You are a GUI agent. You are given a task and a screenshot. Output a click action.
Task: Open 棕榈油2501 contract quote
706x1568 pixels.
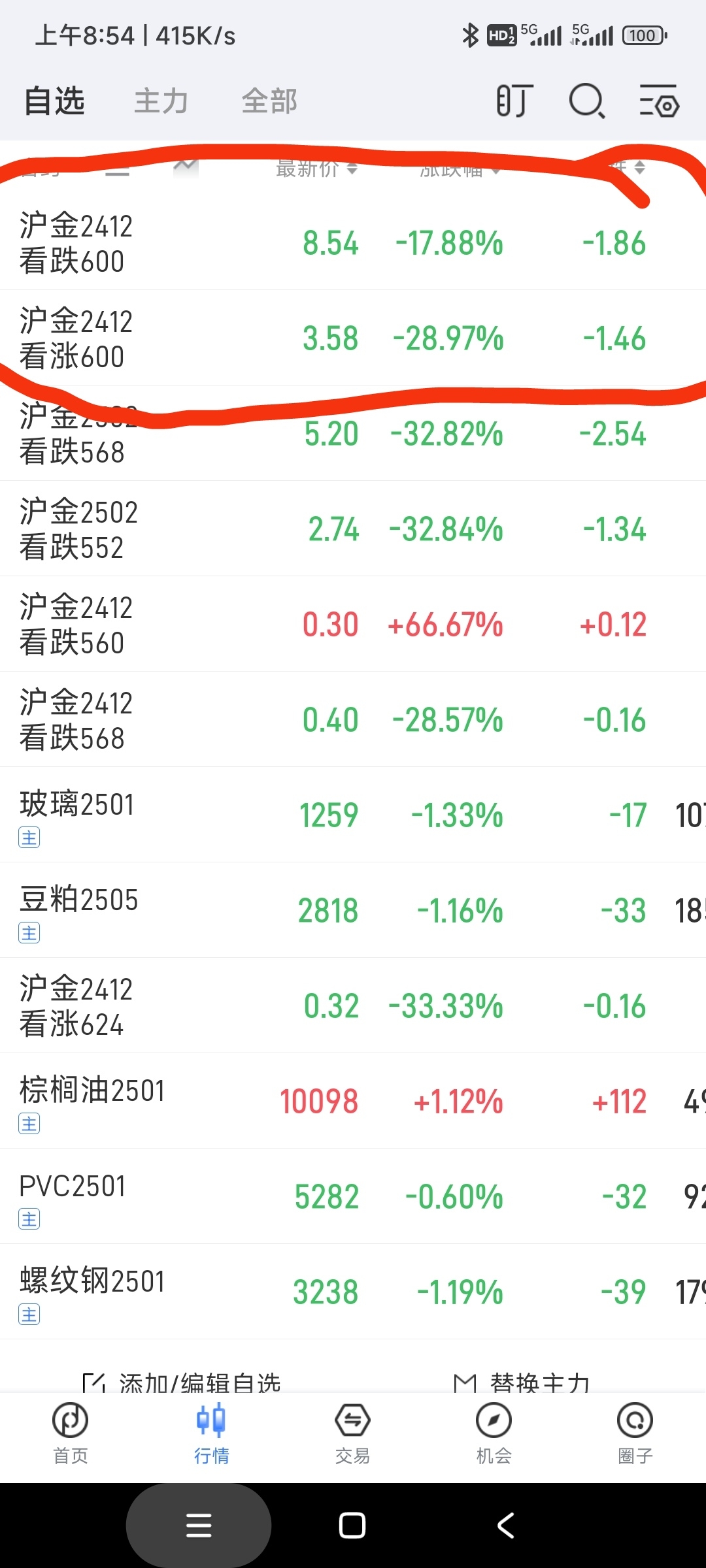[x=353, y=1101]
